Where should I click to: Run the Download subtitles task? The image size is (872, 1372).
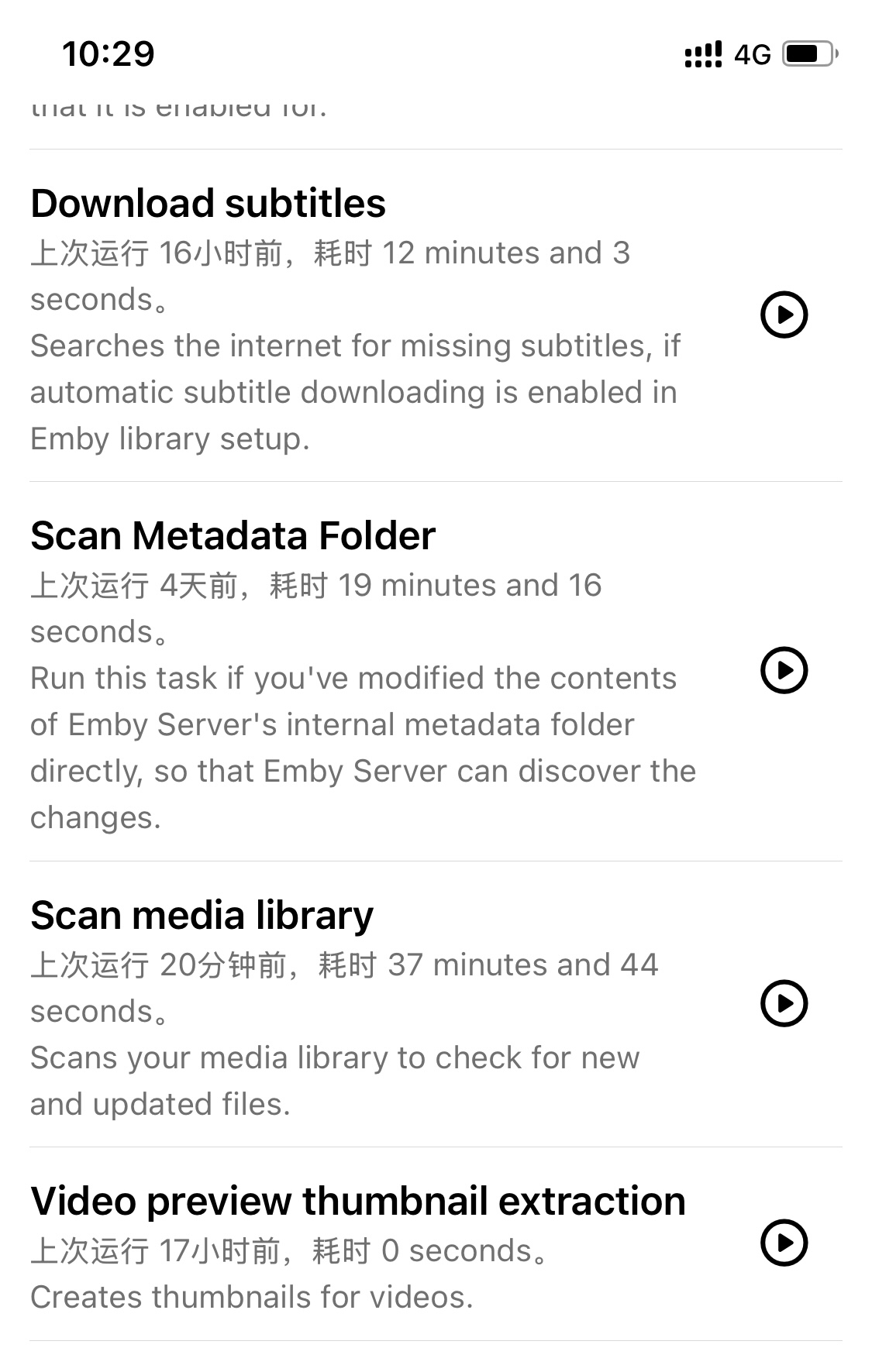787,316
